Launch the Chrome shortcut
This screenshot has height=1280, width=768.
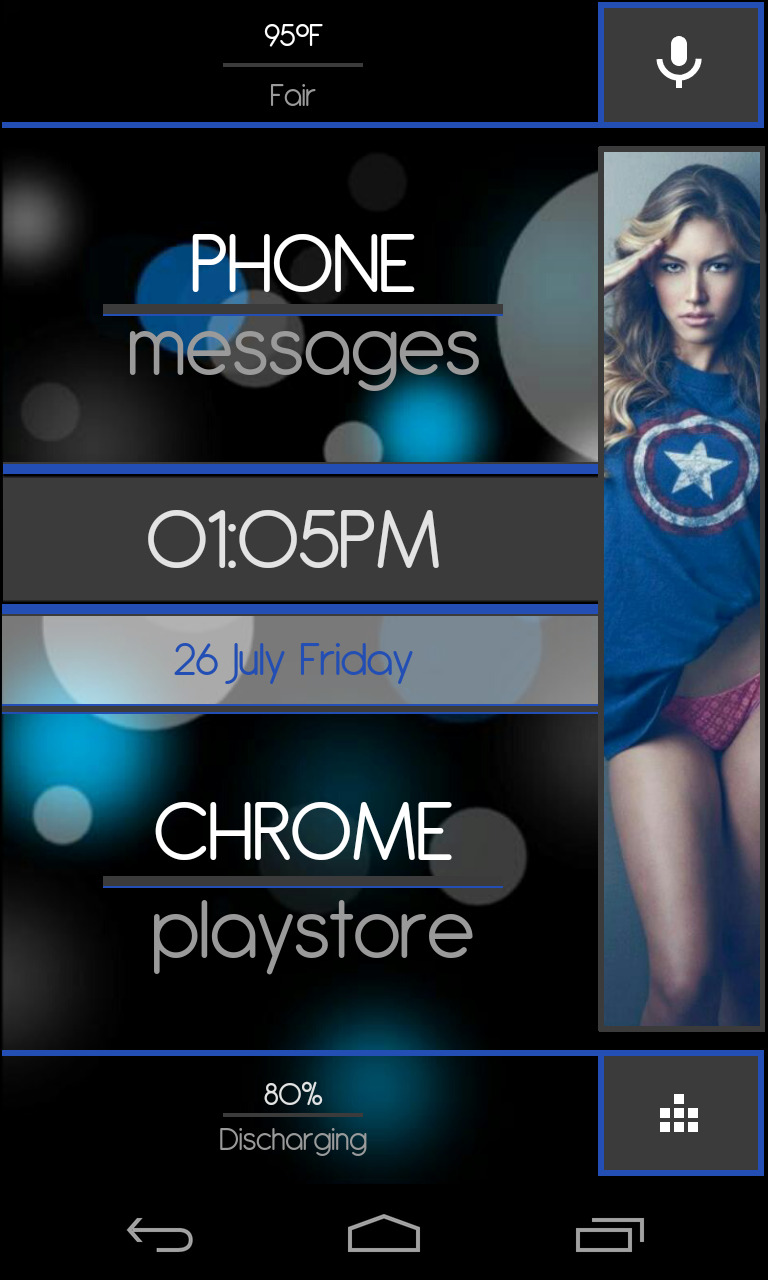click(x=303, y=832)
